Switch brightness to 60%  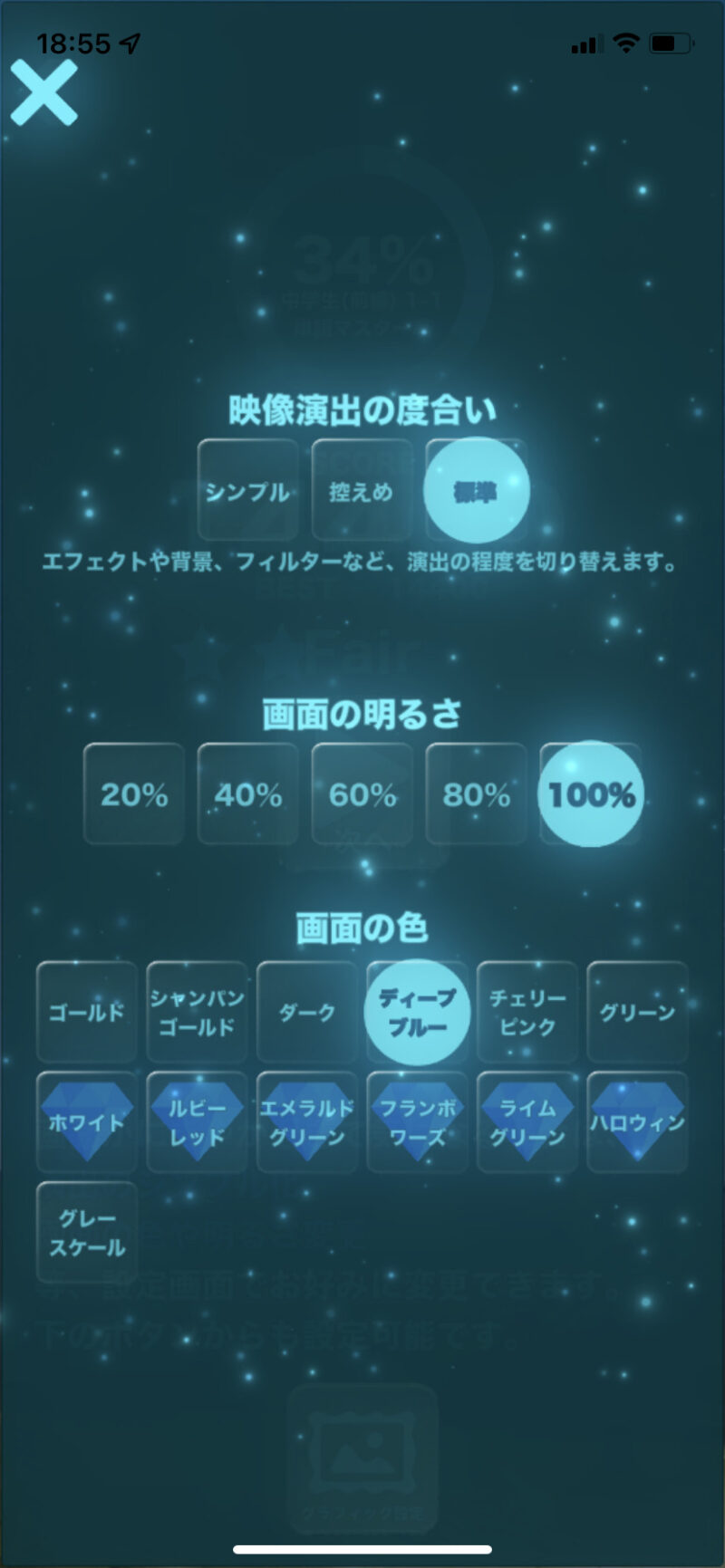[362, 794]
